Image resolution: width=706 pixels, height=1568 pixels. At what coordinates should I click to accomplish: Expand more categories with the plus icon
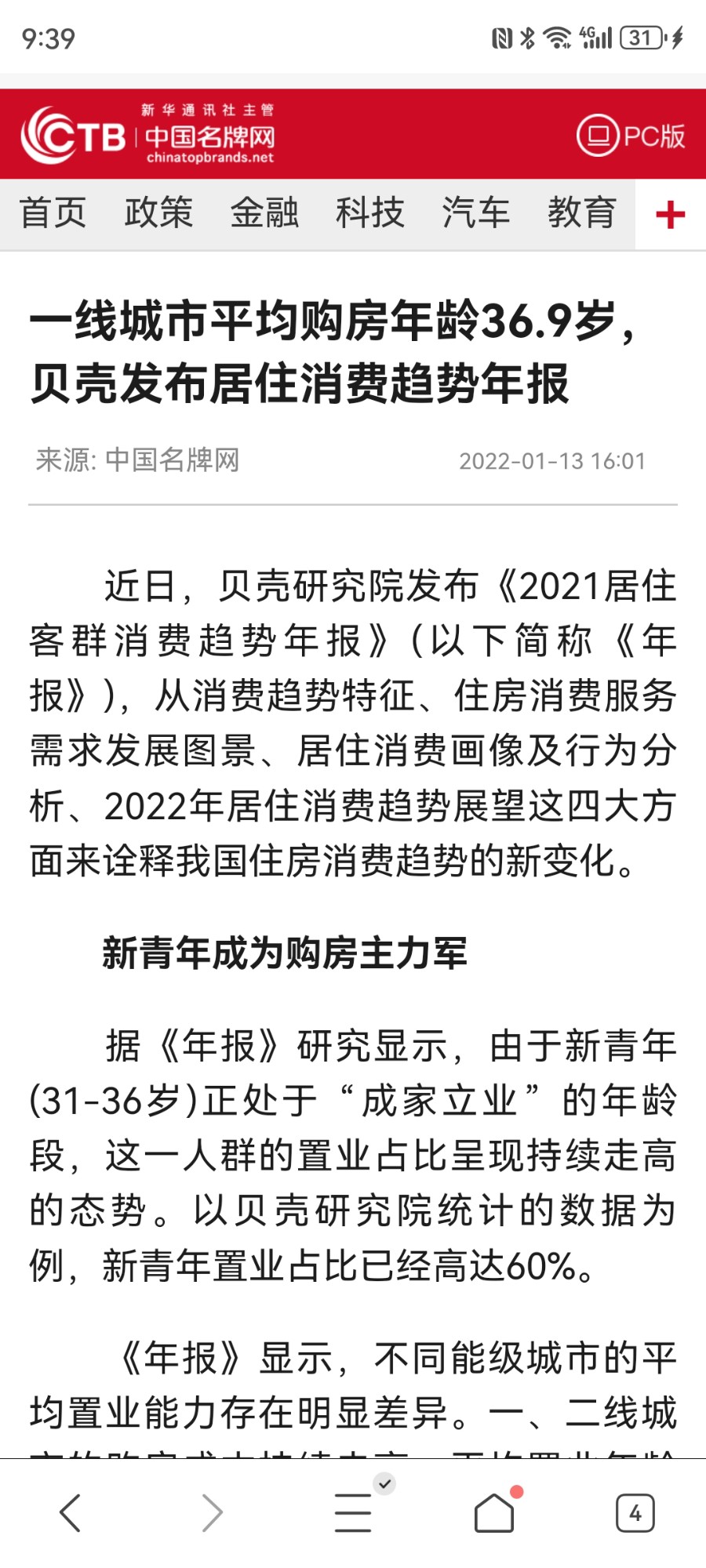point(670,214)
